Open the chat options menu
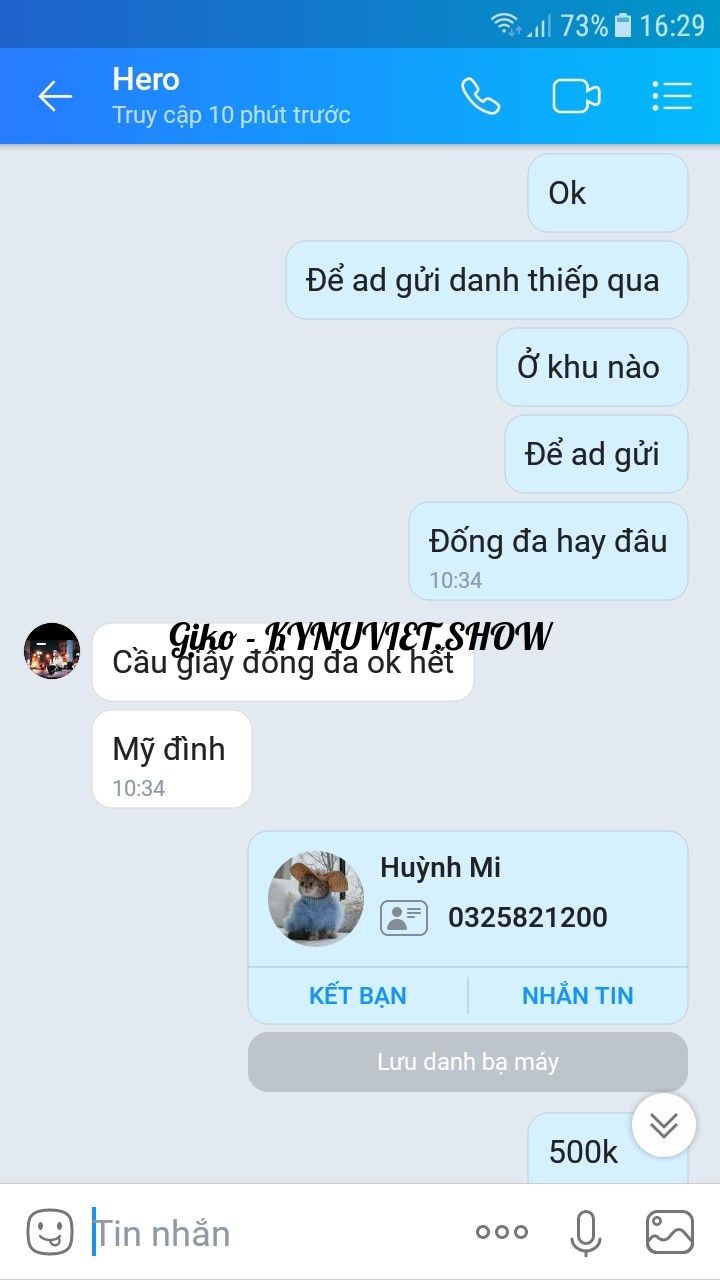This screenshot has height=1280, width=720. [x=672, y=96]
